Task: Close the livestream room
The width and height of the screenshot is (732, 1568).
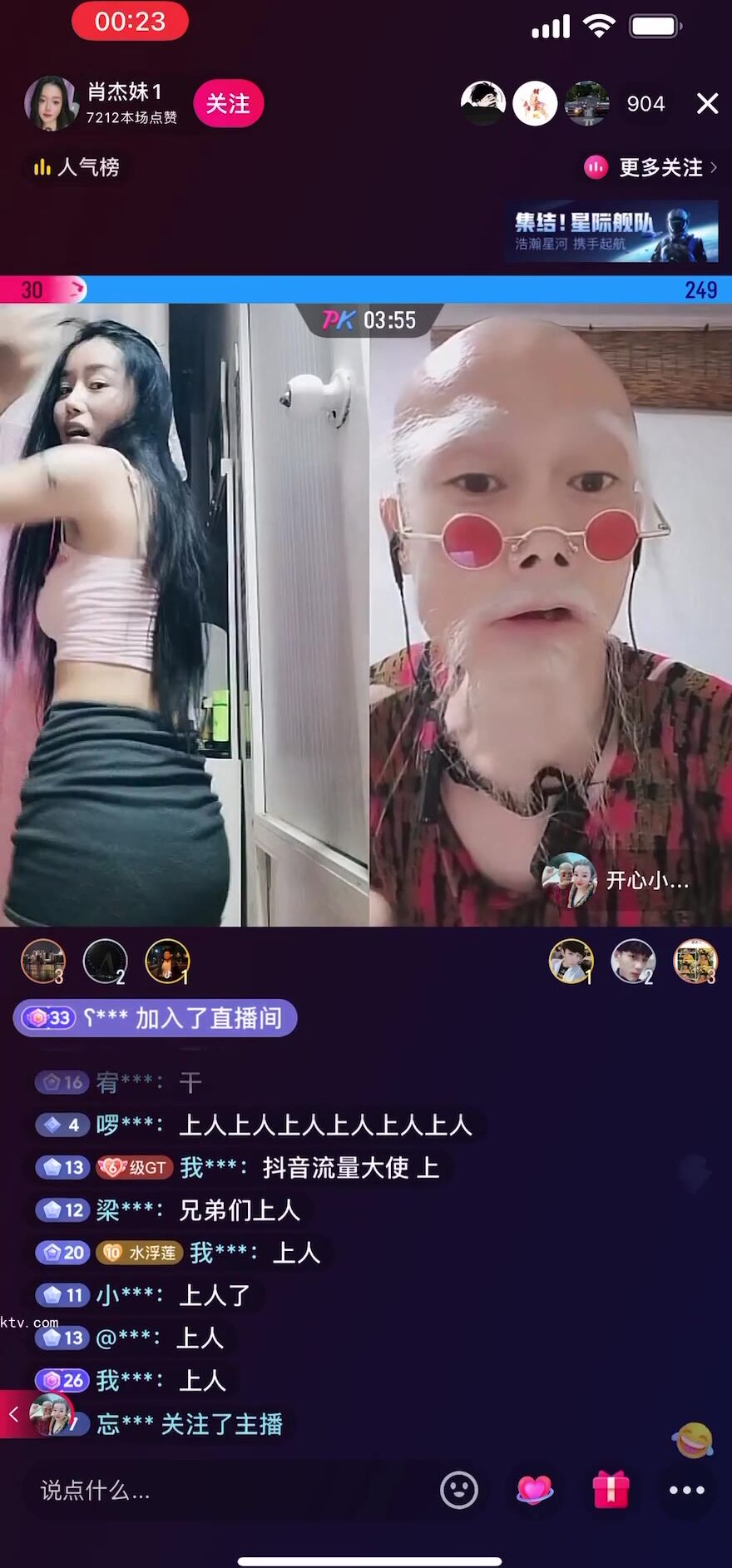Action: pos(707,104)
